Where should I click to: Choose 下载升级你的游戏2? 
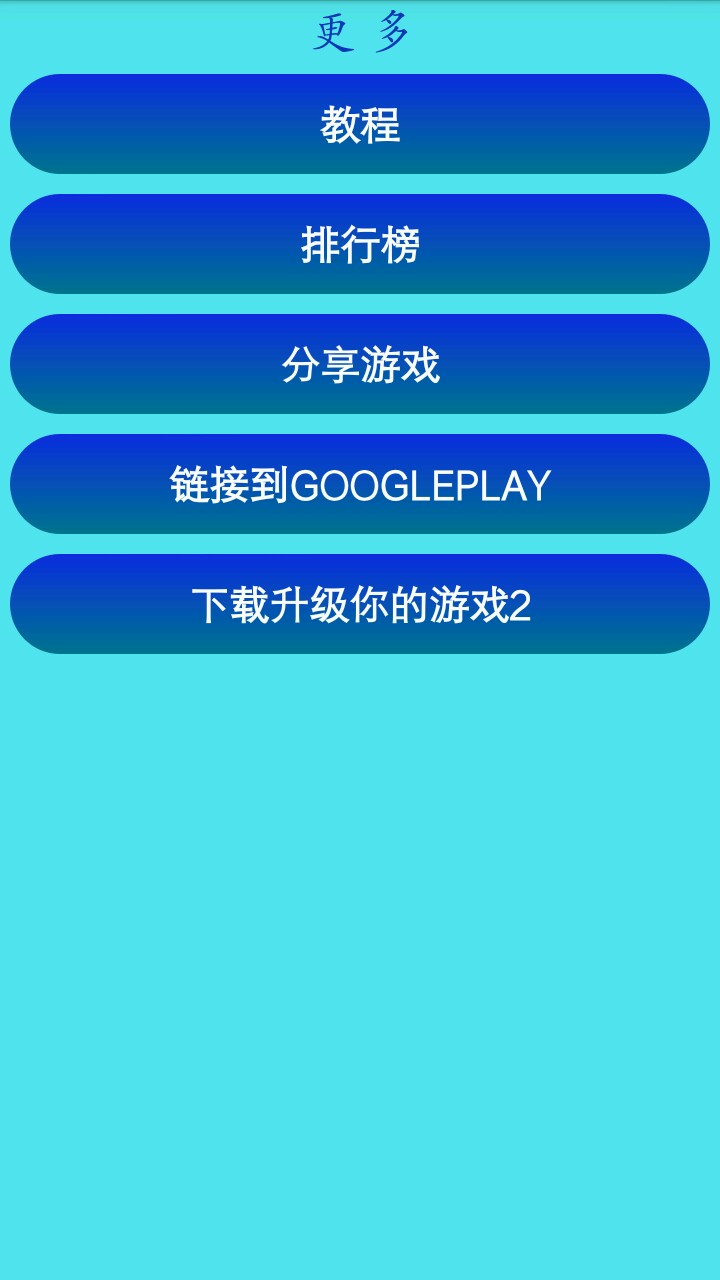360,604
